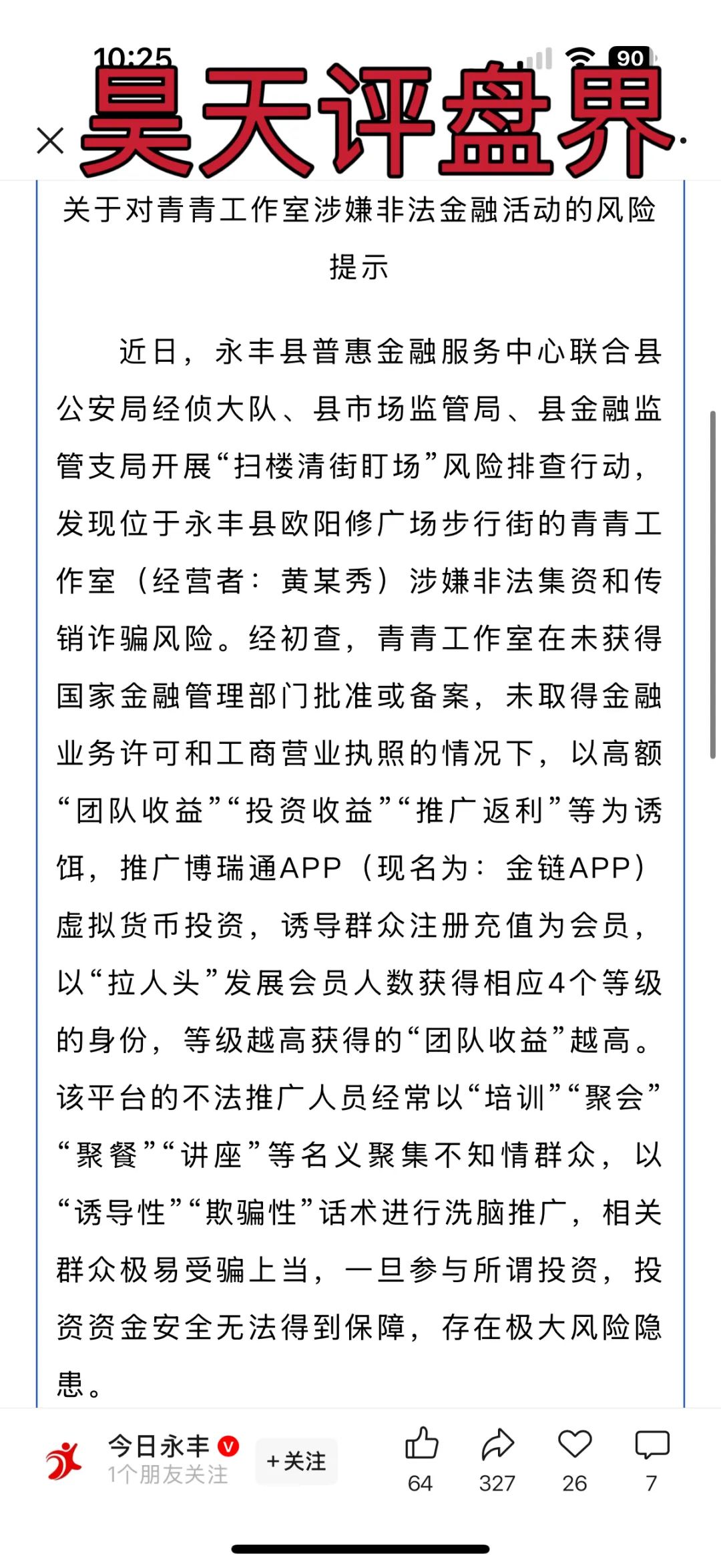Open the comments bubble
The width and height of the screenshot is (721, 1568).
point(652,1444)
